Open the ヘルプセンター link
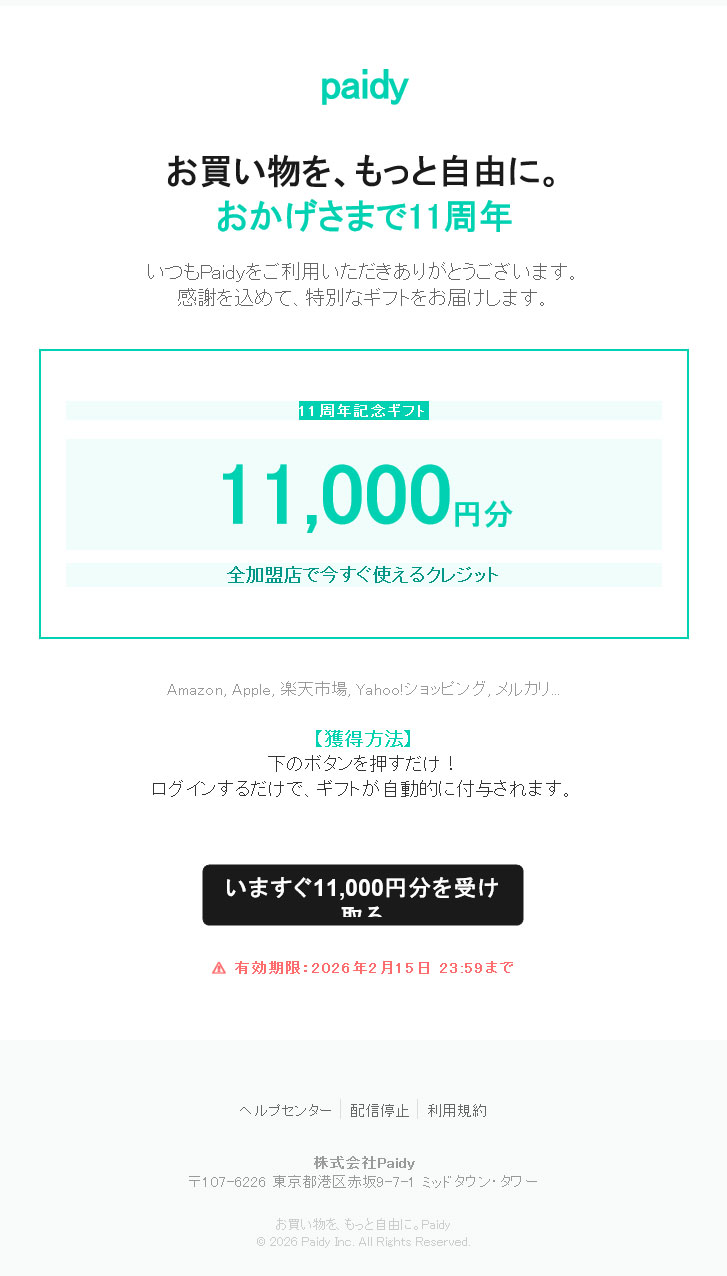The image size is (727, 1276). coord(285,1110)
